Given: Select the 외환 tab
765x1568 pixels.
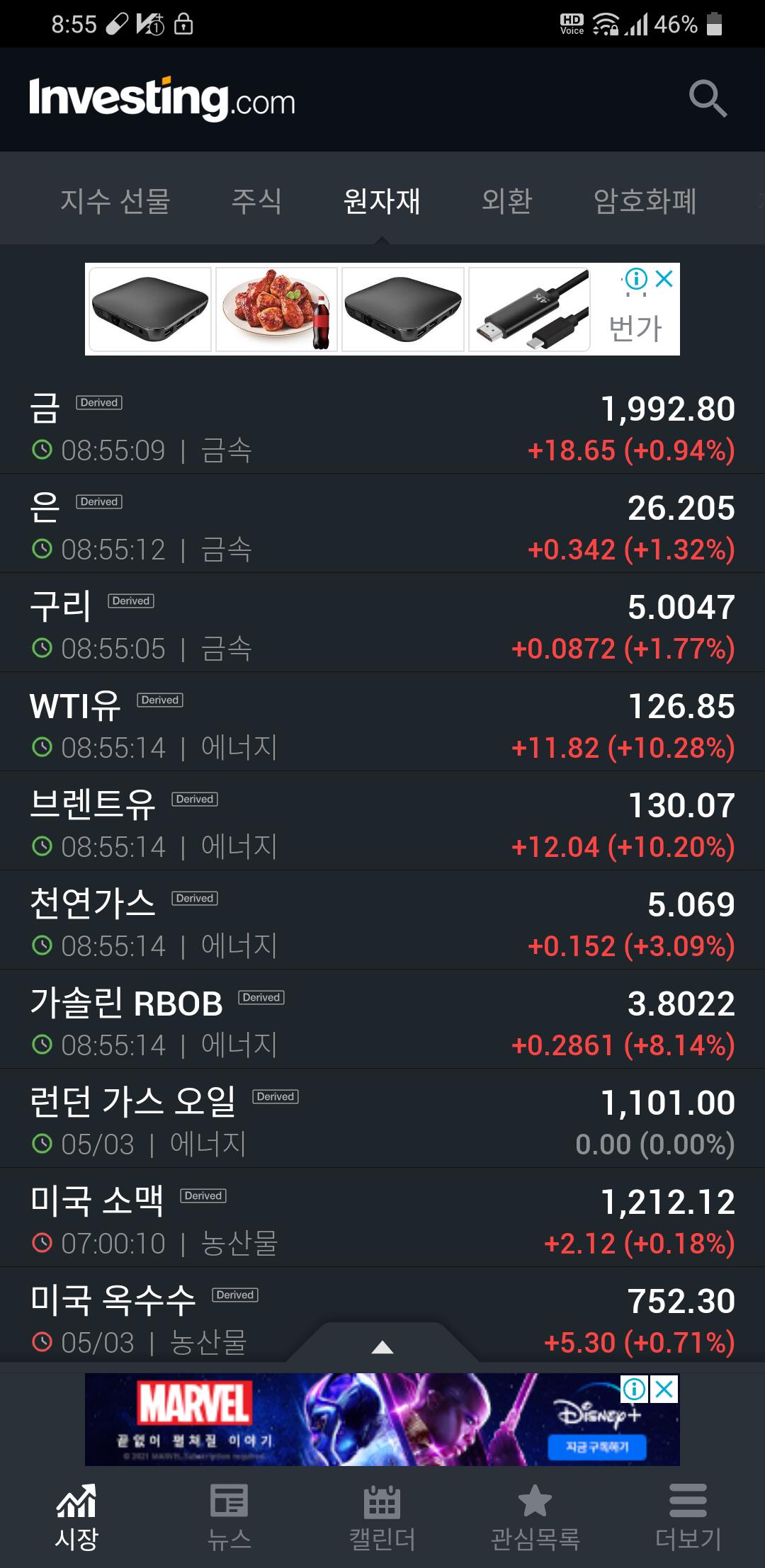Looking at the screenshot, I should click(x=506, y=201).
